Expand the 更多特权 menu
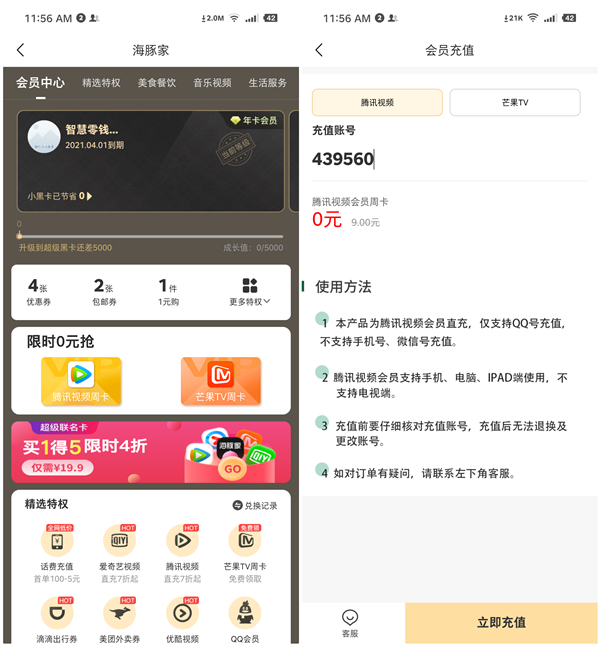600x646 pixels. [250, 293]
